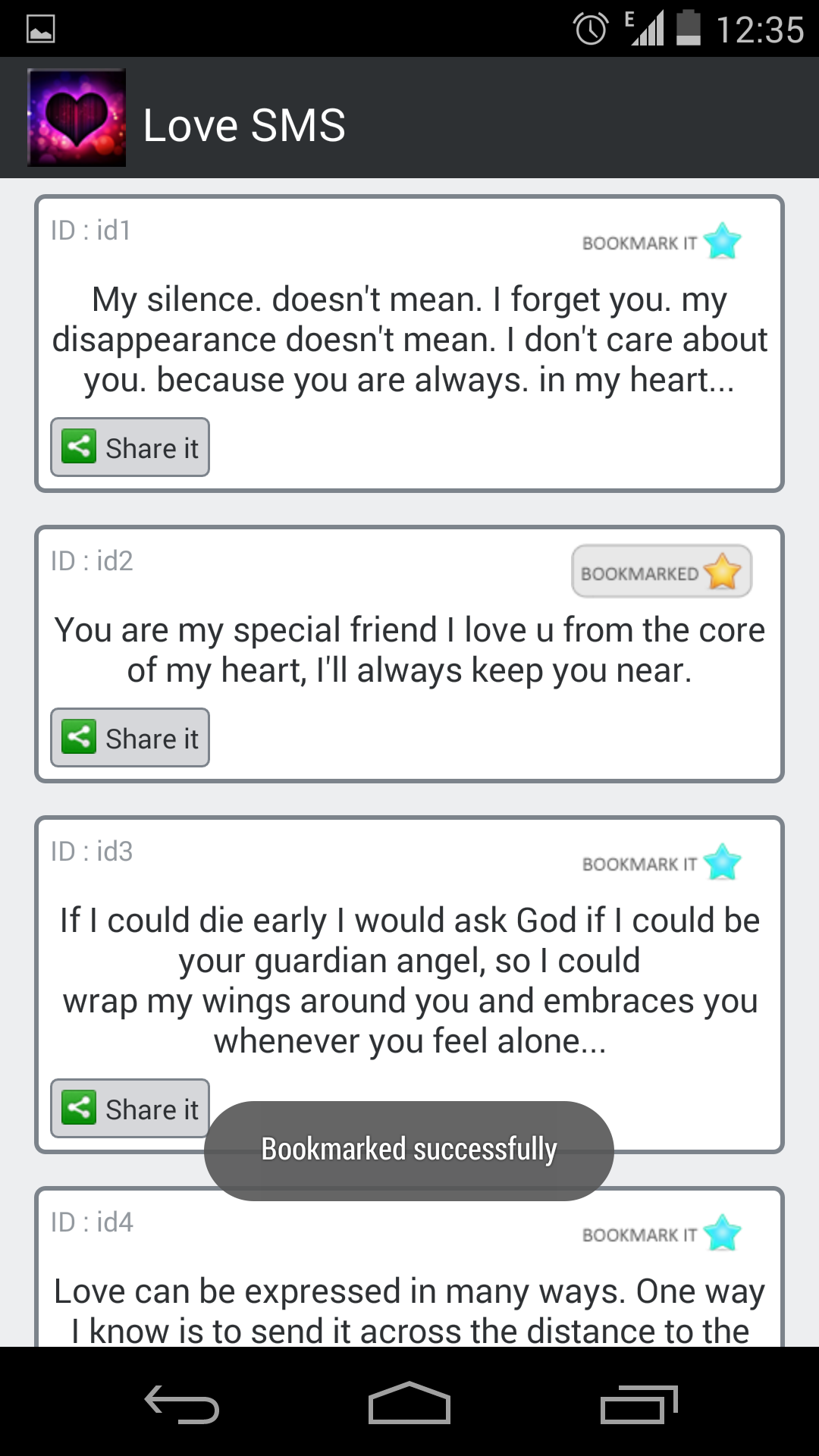Screen dimensions: 819x1456
Task: Tap the Bookmarked successfully toast message
Action: tap(408, 1150)
